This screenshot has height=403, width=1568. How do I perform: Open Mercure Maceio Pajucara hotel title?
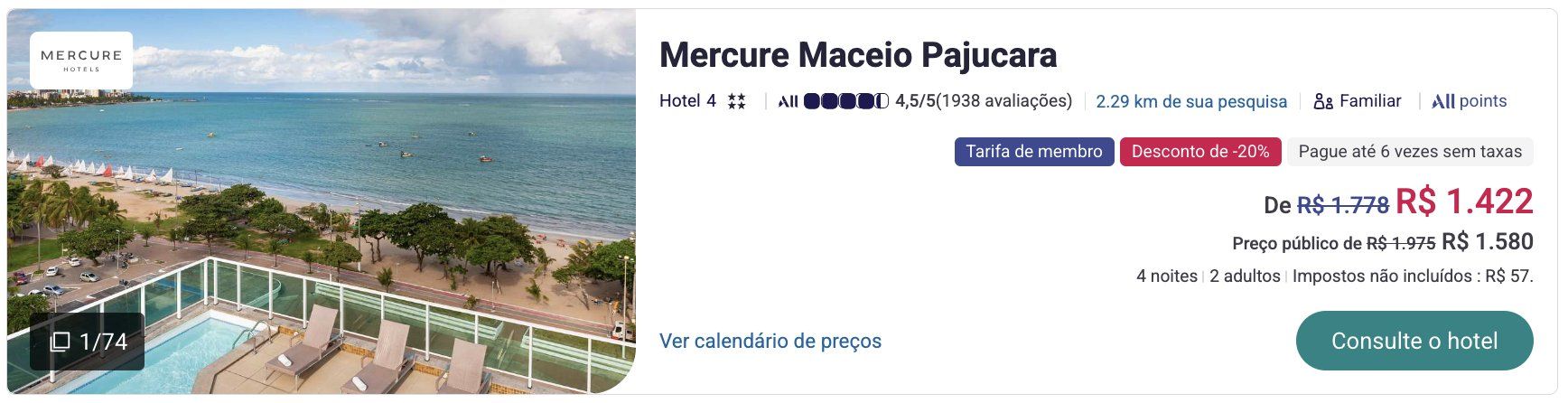click(857, 55)
